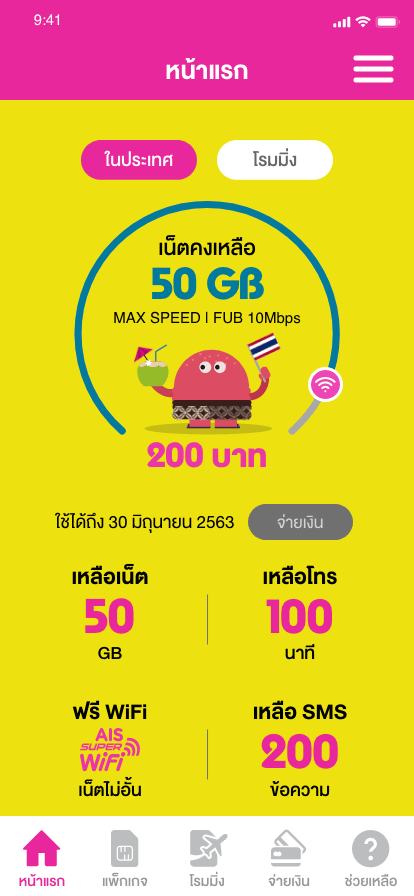Open the จ่ายเงิน bottom tab

[x=288, y=858]
